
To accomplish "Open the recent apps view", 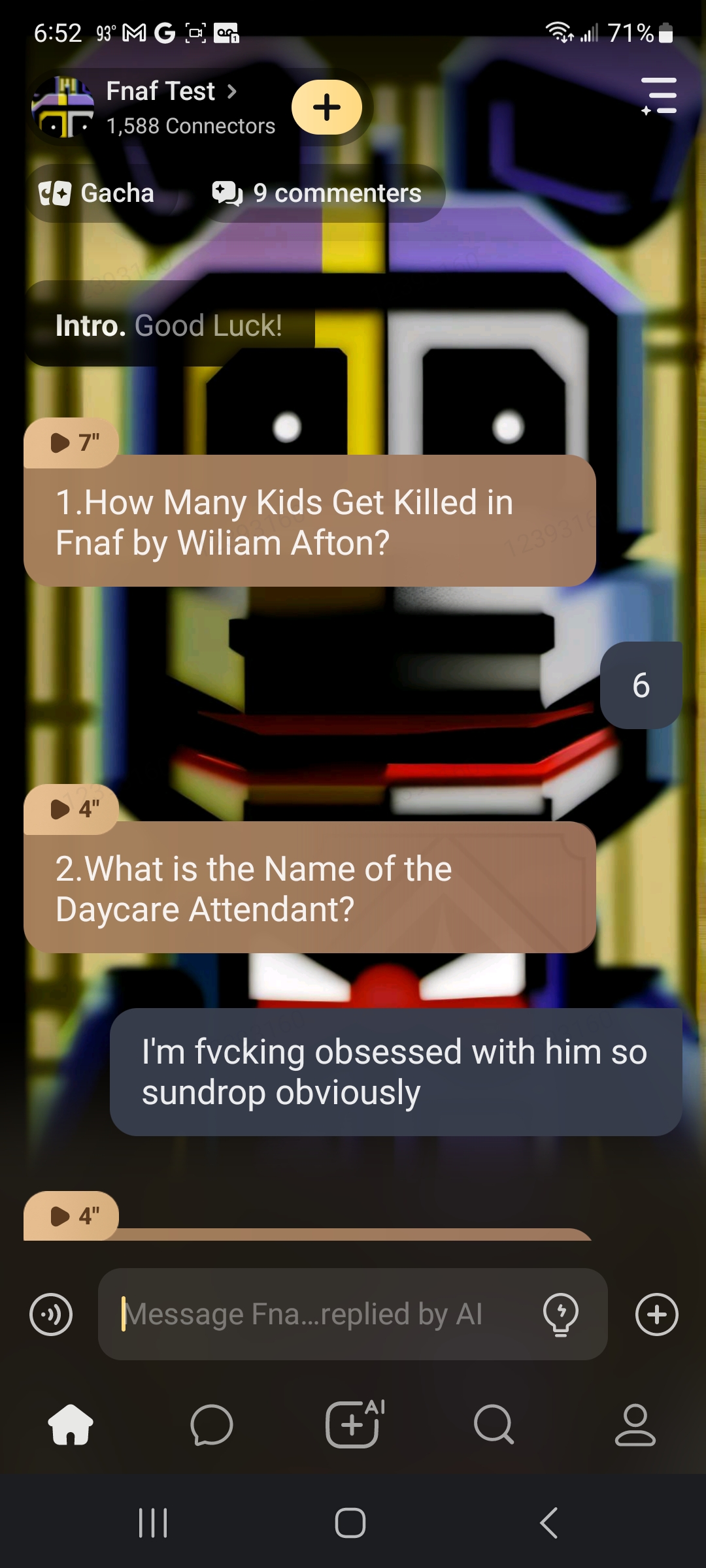I will (153, 1523).
